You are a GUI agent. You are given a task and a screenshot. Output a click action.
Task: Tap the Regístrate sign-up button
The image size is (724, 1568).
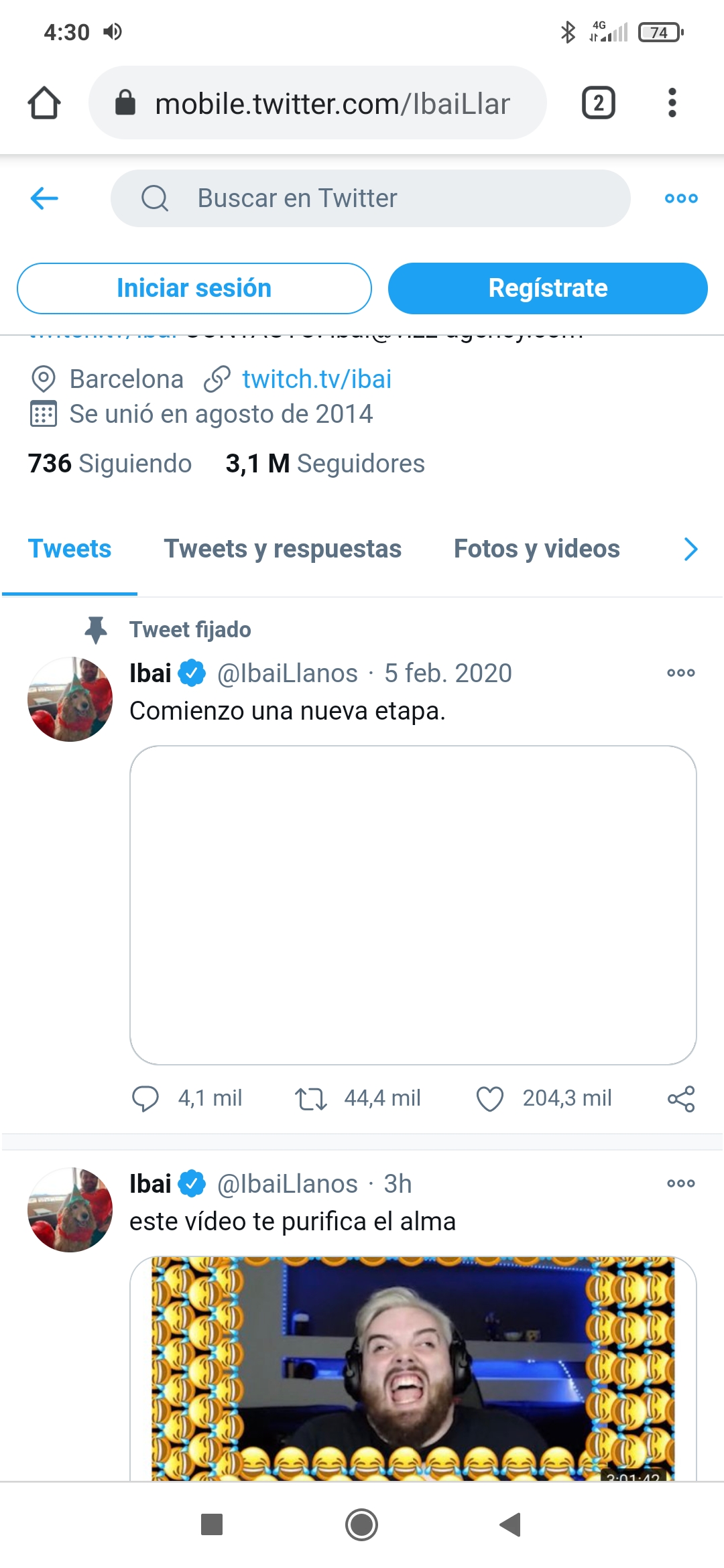click(x=548, y=288)
